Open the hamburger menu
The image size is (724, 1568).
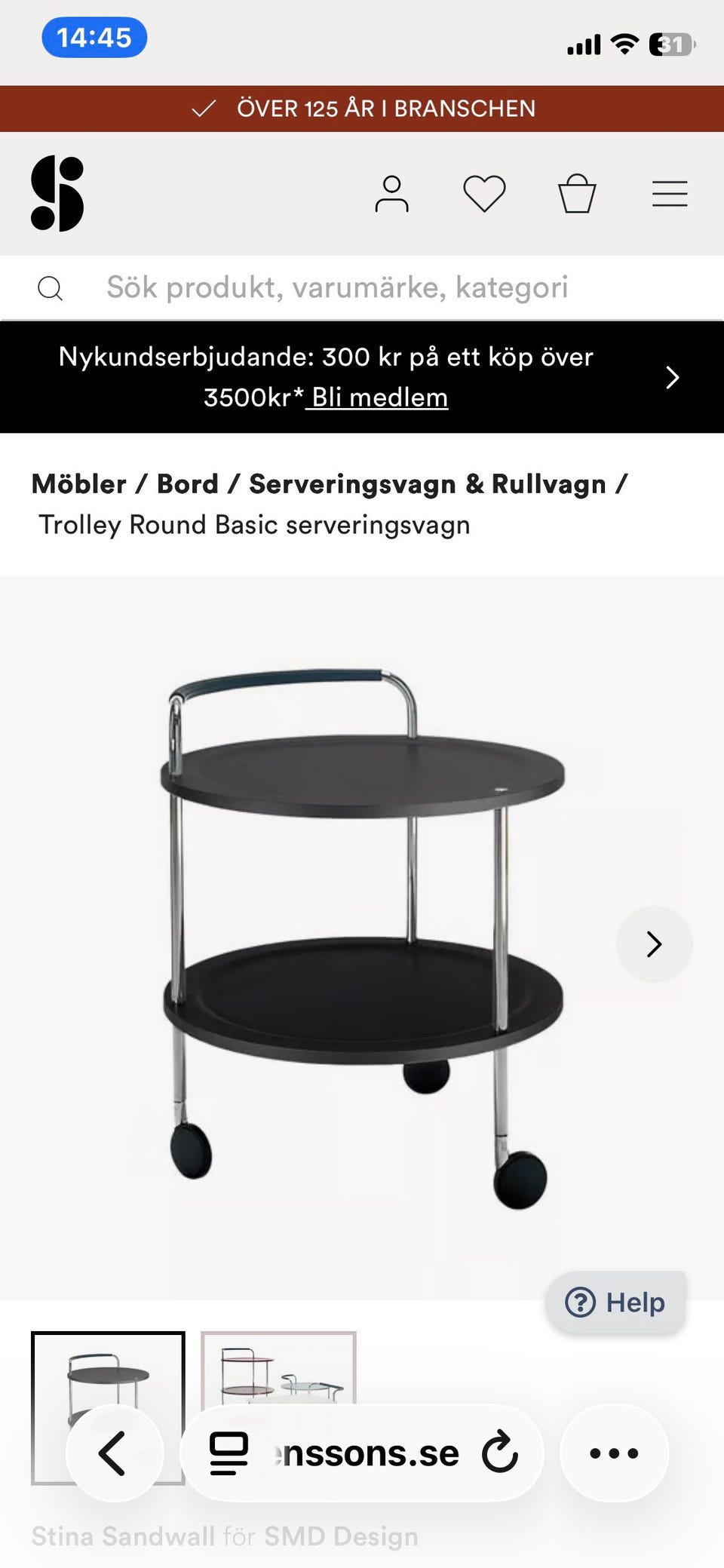670,194
